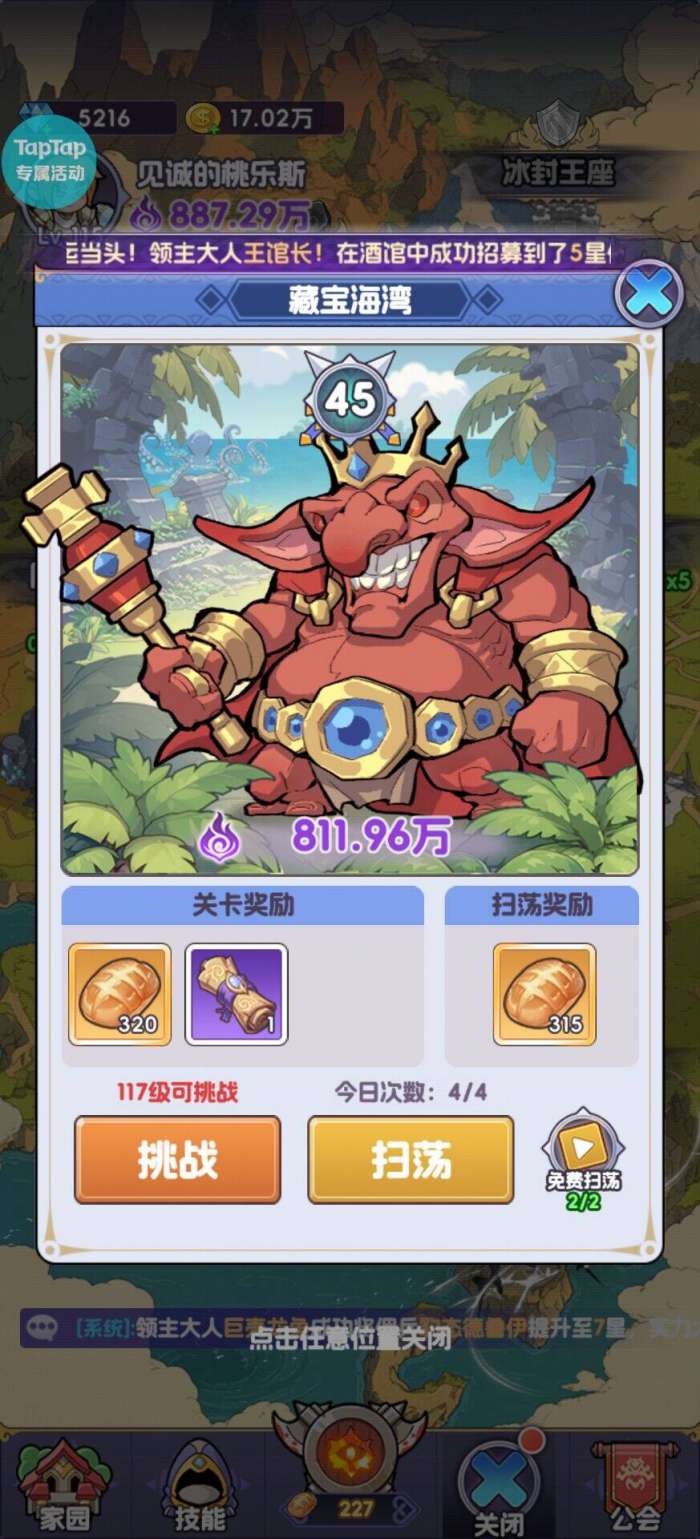View the bread reward under 关卡奖励

(x=119, y=994)
